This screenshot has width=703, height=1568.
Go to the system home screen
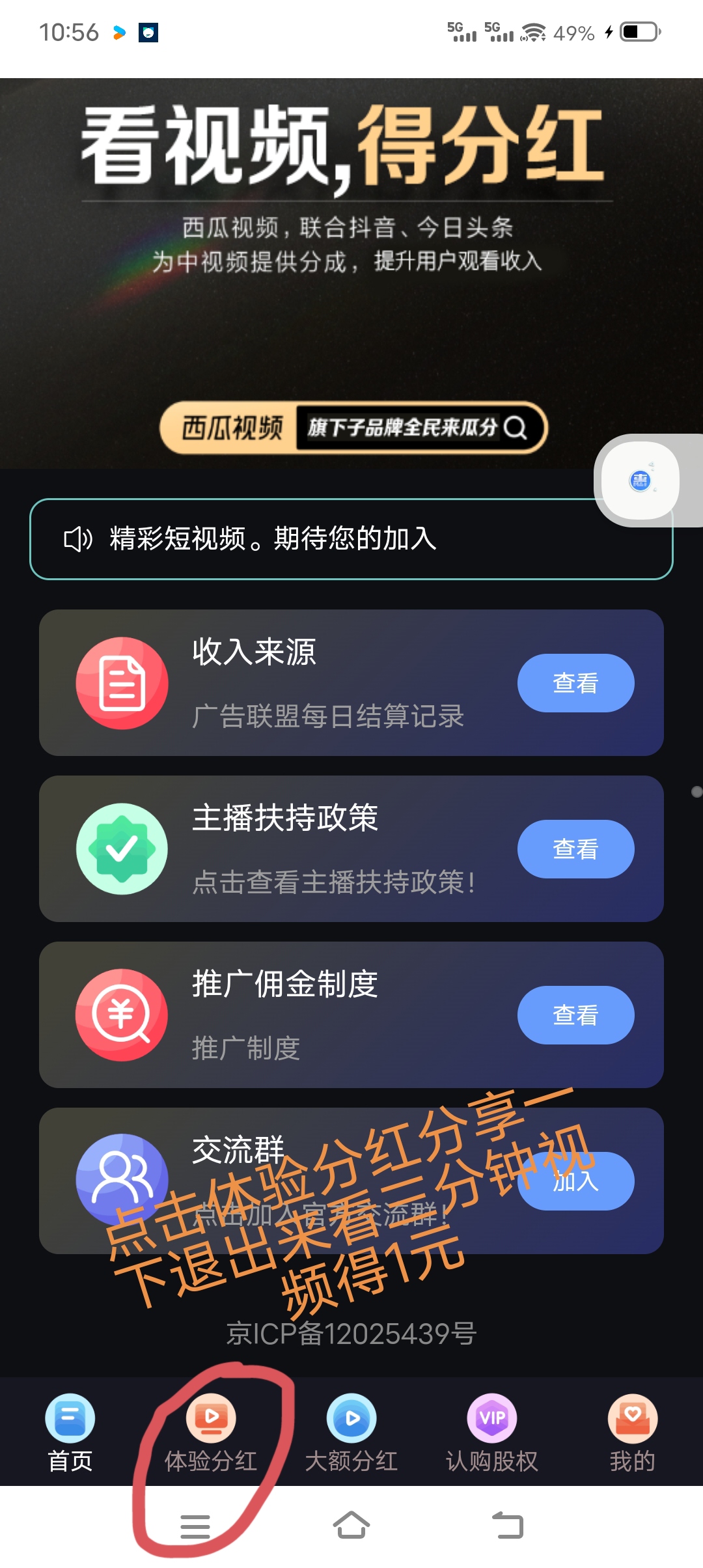(351, 1526)
